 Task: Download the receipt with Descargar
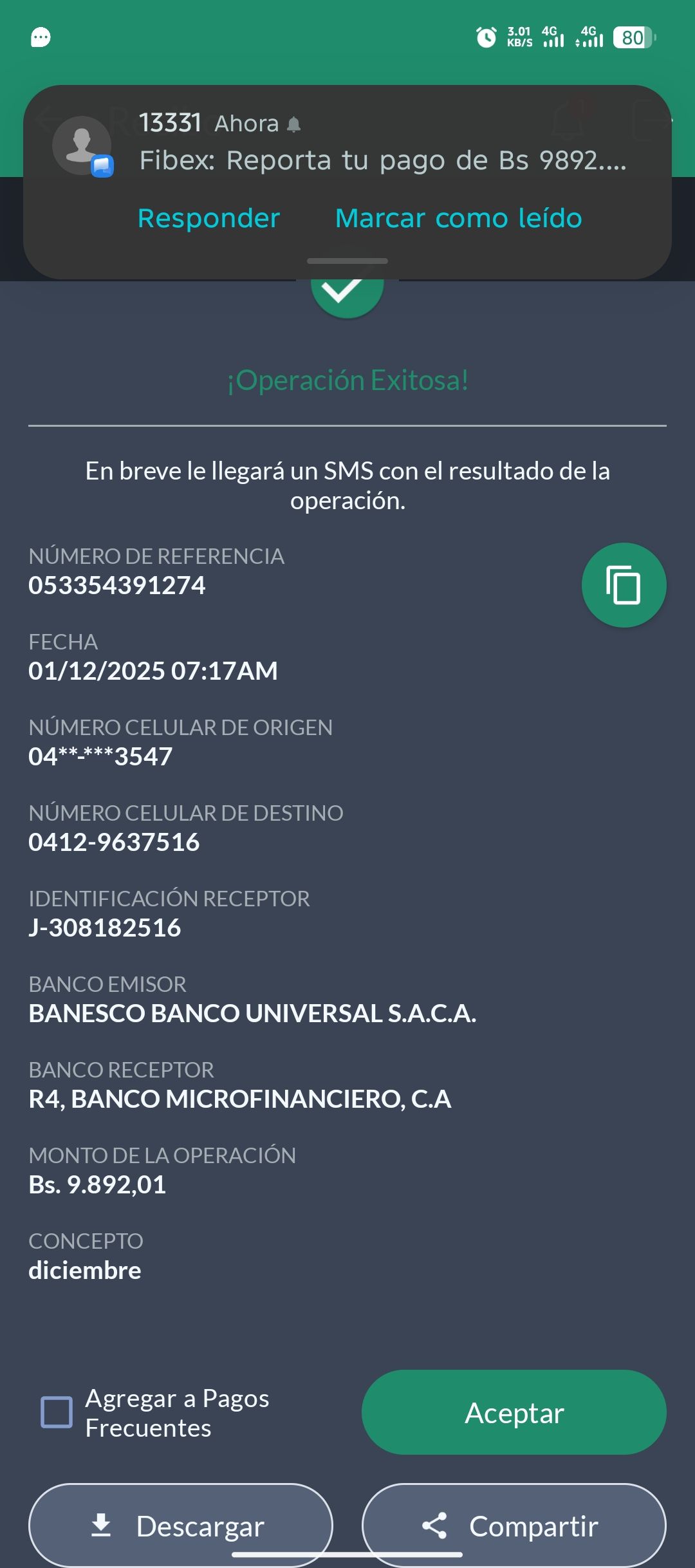[181, 1526]
